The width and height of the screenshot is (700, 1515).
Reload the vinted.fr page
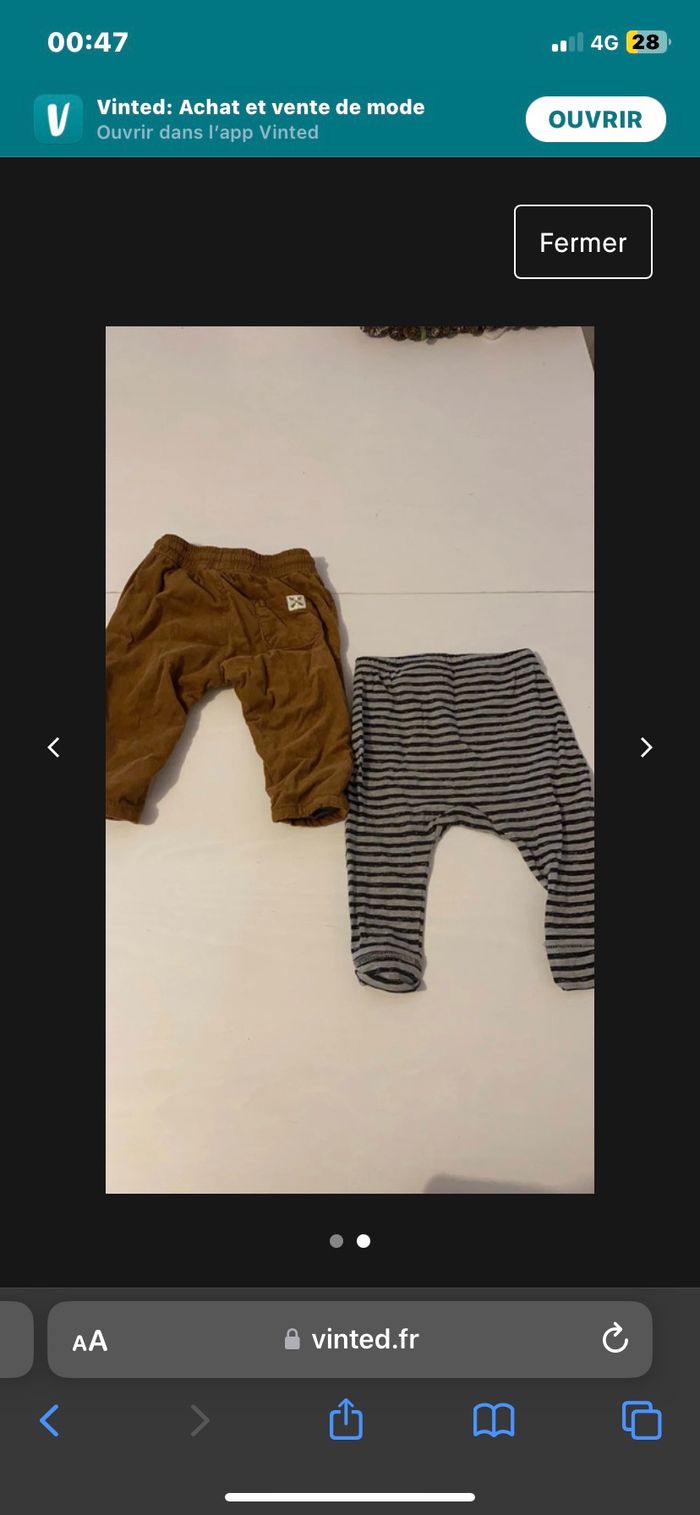click(x=614, y=1339)
